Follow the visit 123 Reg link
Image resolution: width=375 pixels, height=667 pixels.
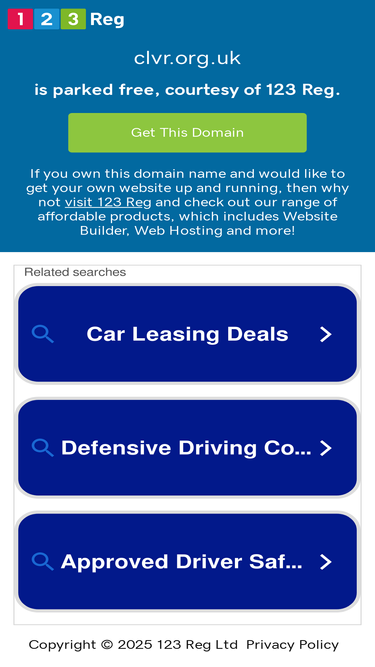point(108,202)
